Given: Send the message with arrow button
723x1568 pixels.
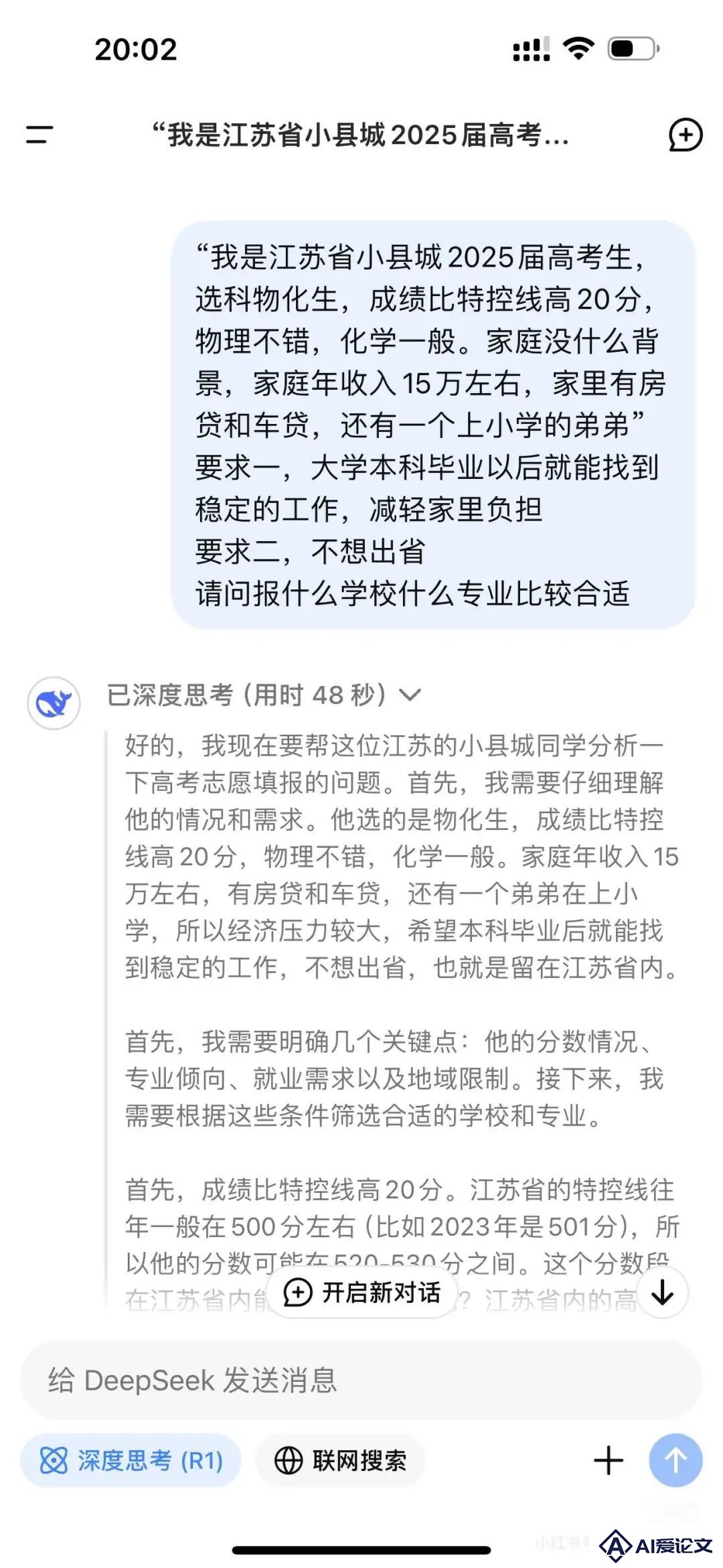Looking at the screenshot, I should pyautogui.click(x=675, y=1461).
